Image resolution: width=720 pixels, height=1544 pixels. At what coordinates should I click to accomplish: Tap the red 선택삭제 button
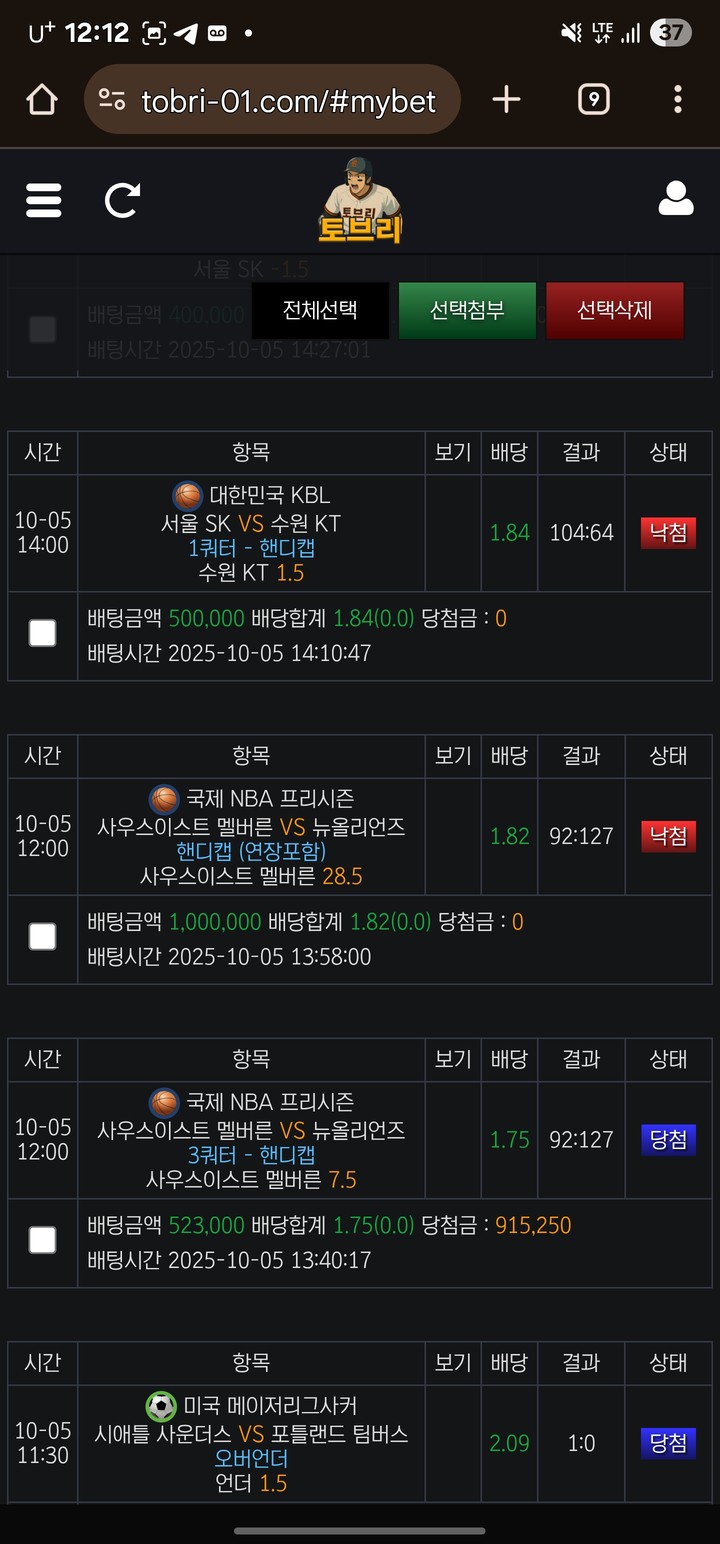[614, 310]
